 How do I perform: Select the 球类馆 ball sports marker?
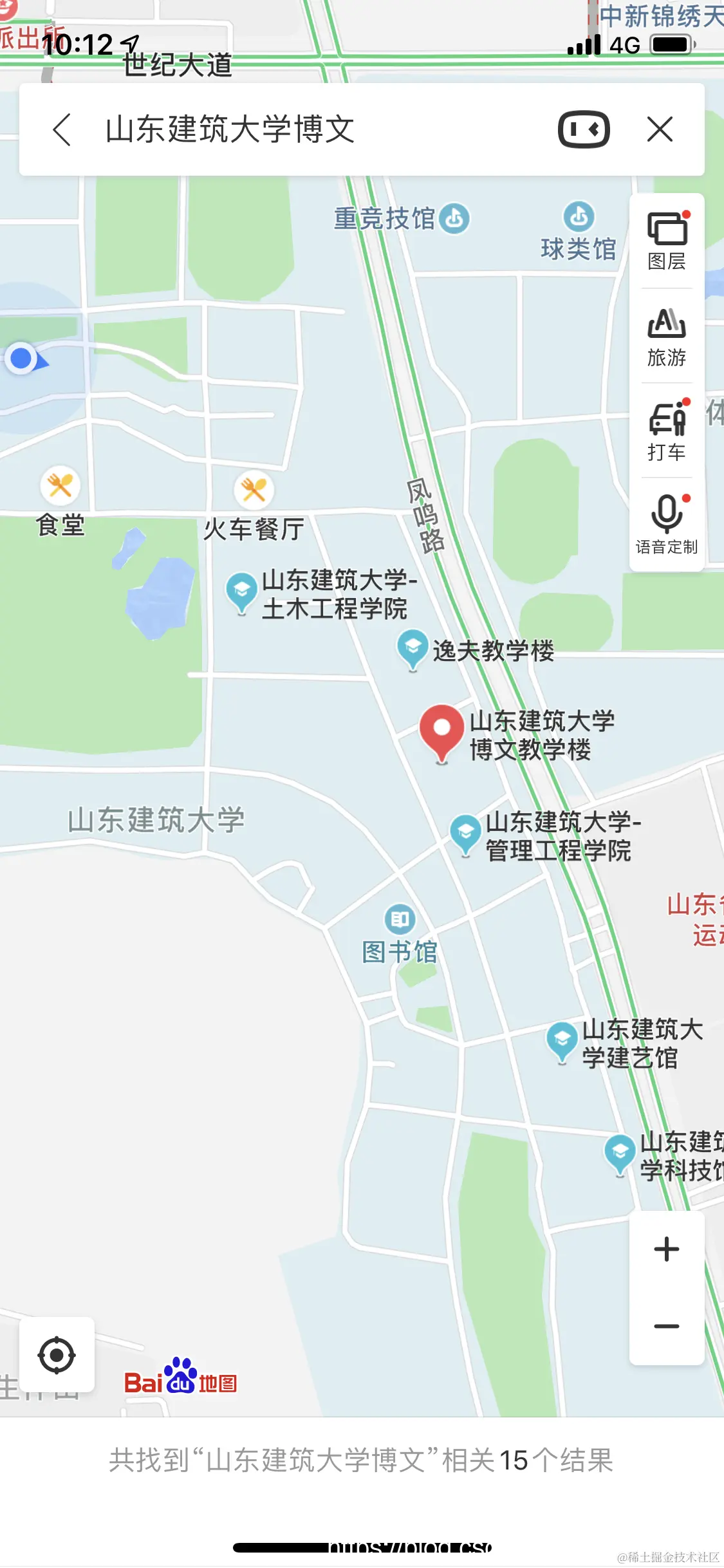point(577,218)
